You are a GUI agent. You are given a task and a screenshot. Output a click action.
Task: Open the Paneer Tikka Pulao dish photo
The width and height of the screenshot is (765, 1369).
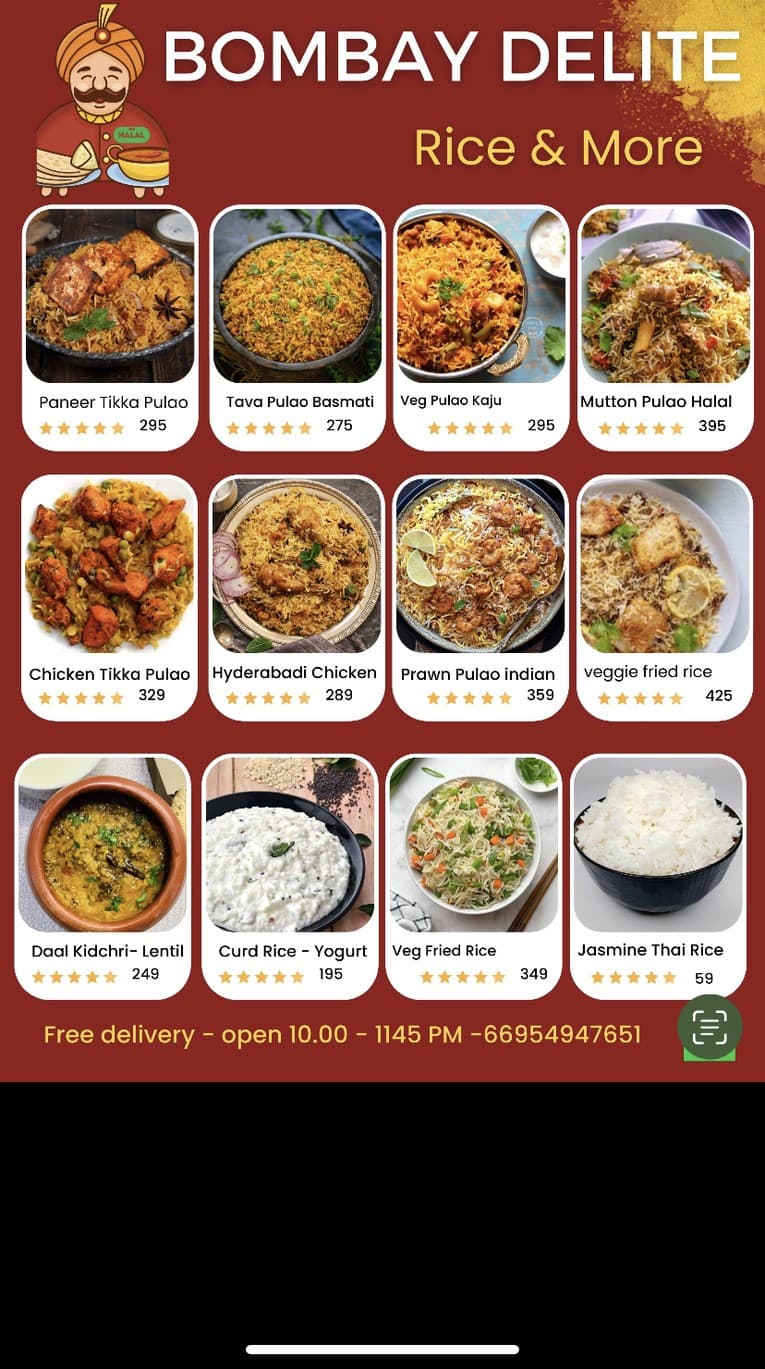tap(110, 296)
